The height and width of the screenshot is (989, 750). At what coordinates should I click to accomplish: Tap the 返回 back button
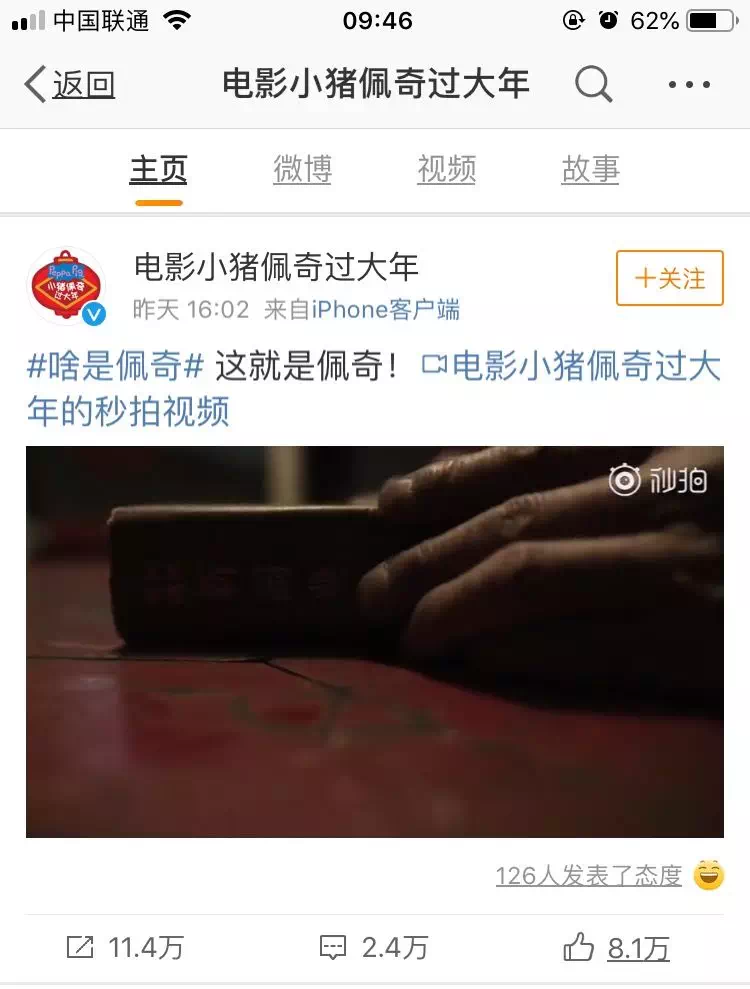[70, 85]
